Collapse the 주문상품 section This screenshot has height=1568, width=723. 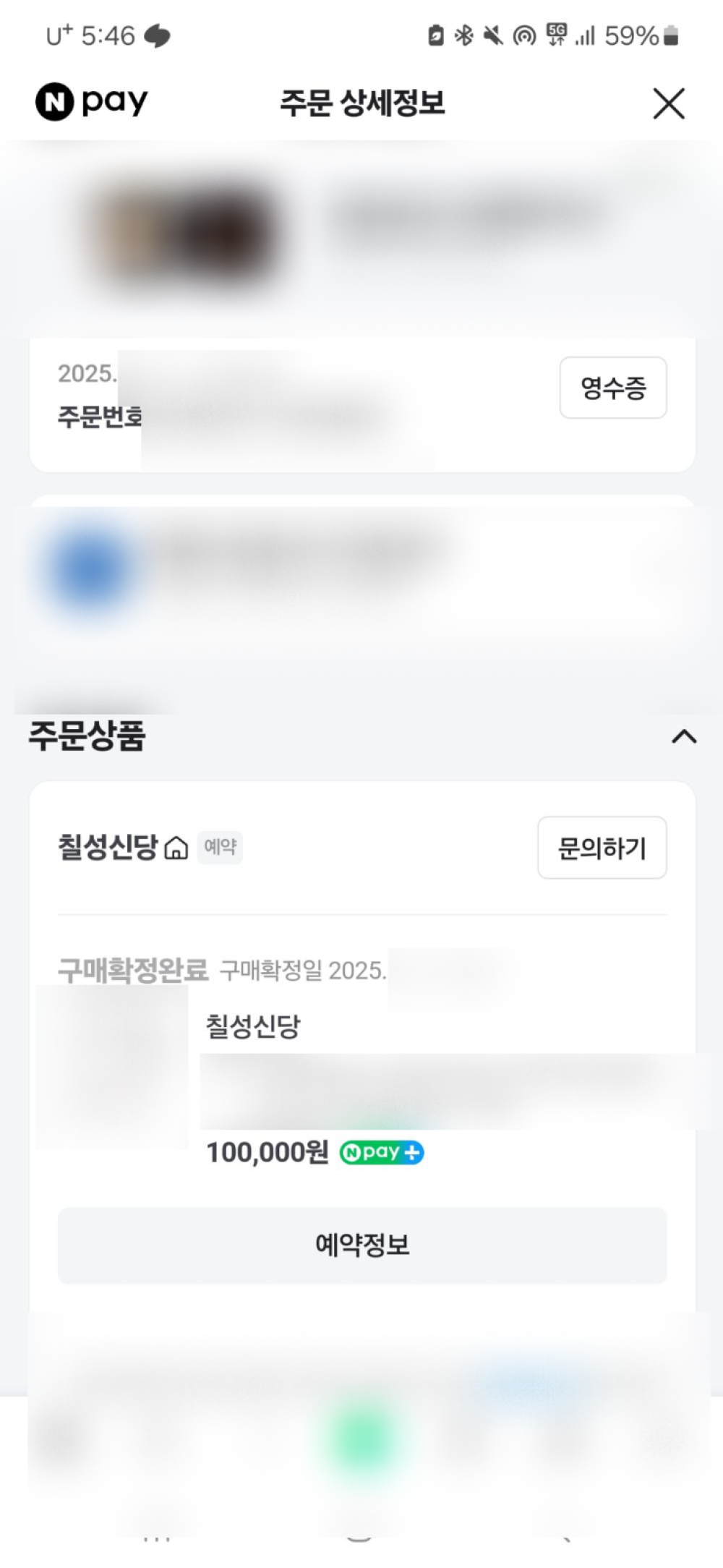click(x=683, y=736)
